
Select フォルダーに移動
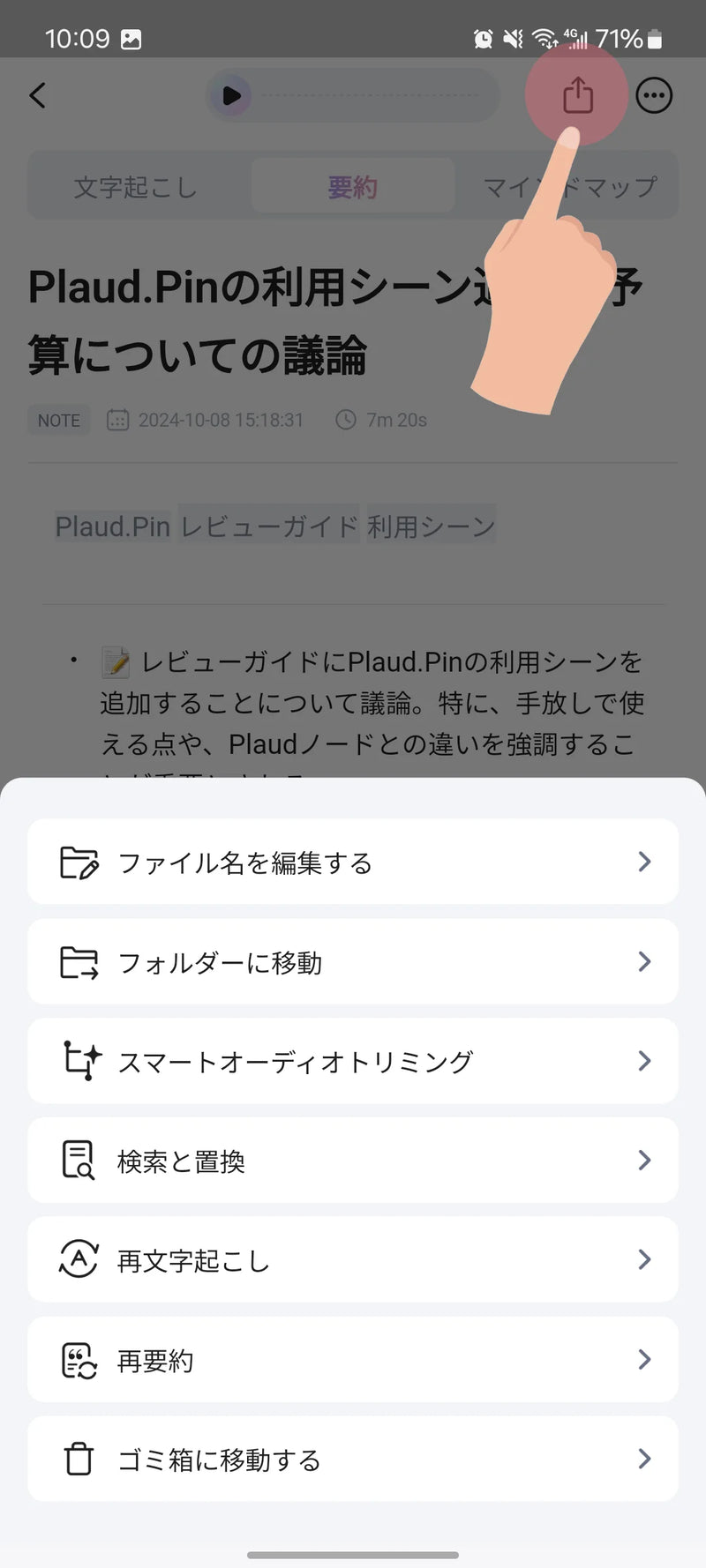(x=353, y=961)
